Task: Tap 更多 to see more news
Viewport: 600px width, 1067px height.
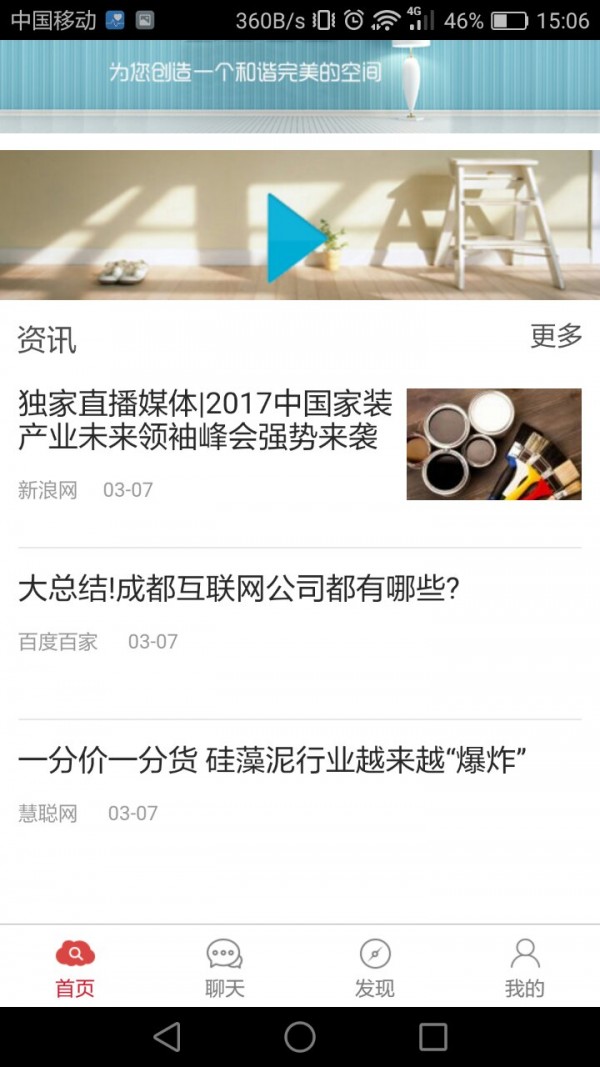Action: (x=556, y=336)
